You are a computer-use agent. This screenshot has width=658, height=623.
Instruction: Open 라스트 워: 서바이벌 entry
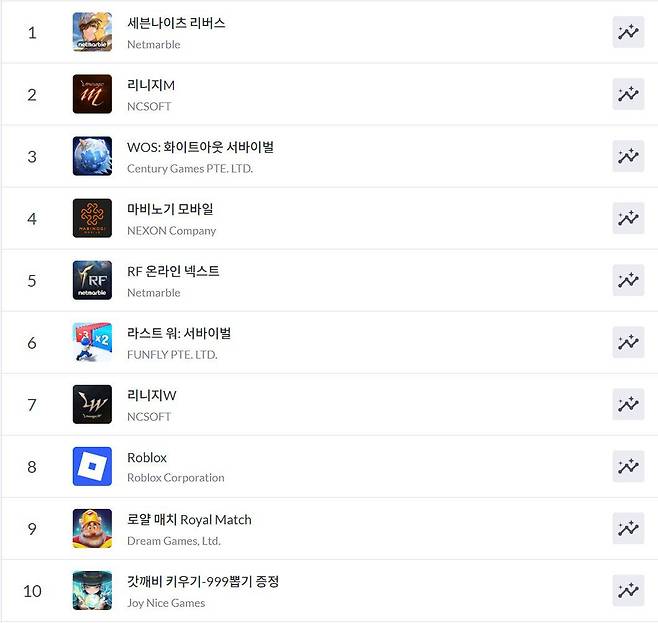(179, 333)
